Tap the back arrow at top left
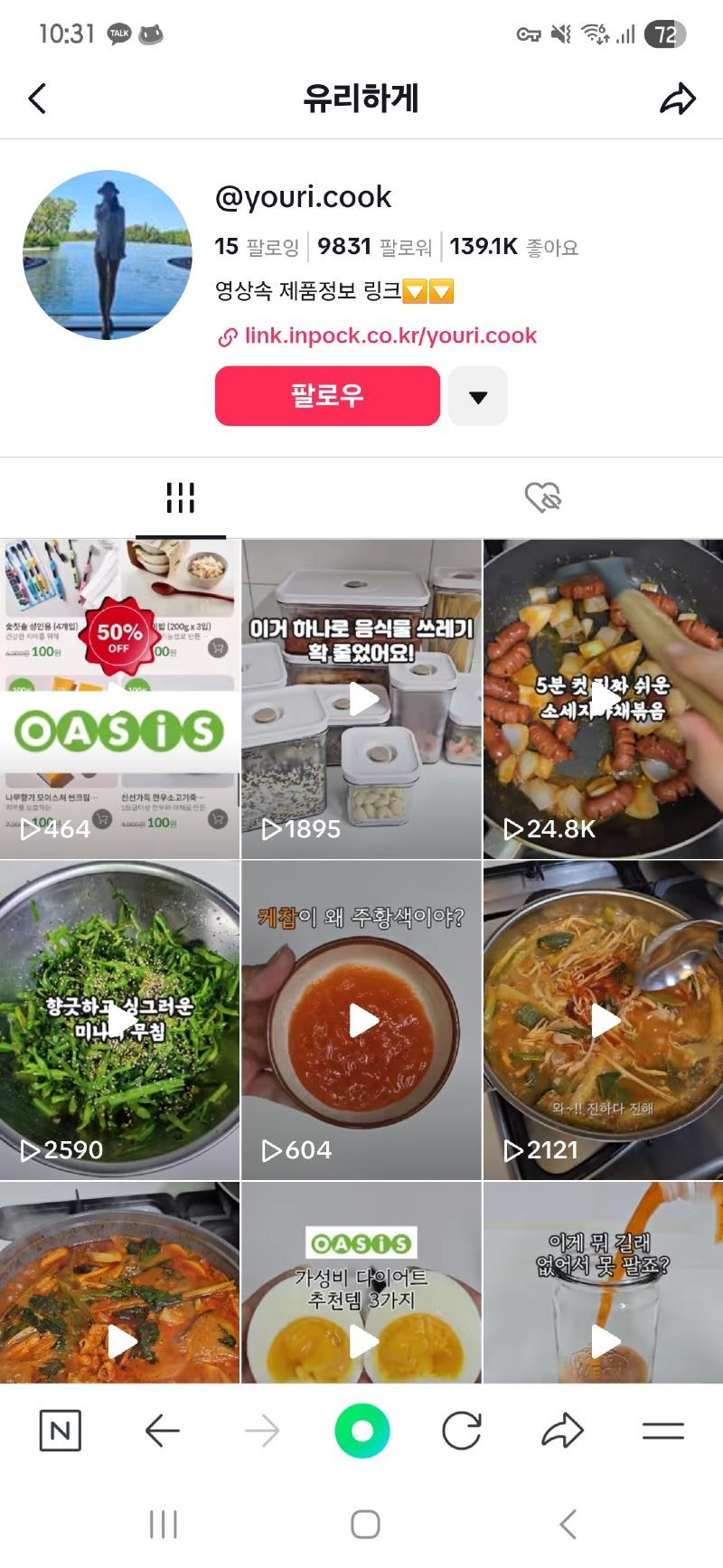The width and height of the screenshot is (723, 1568). click(38, 98)
